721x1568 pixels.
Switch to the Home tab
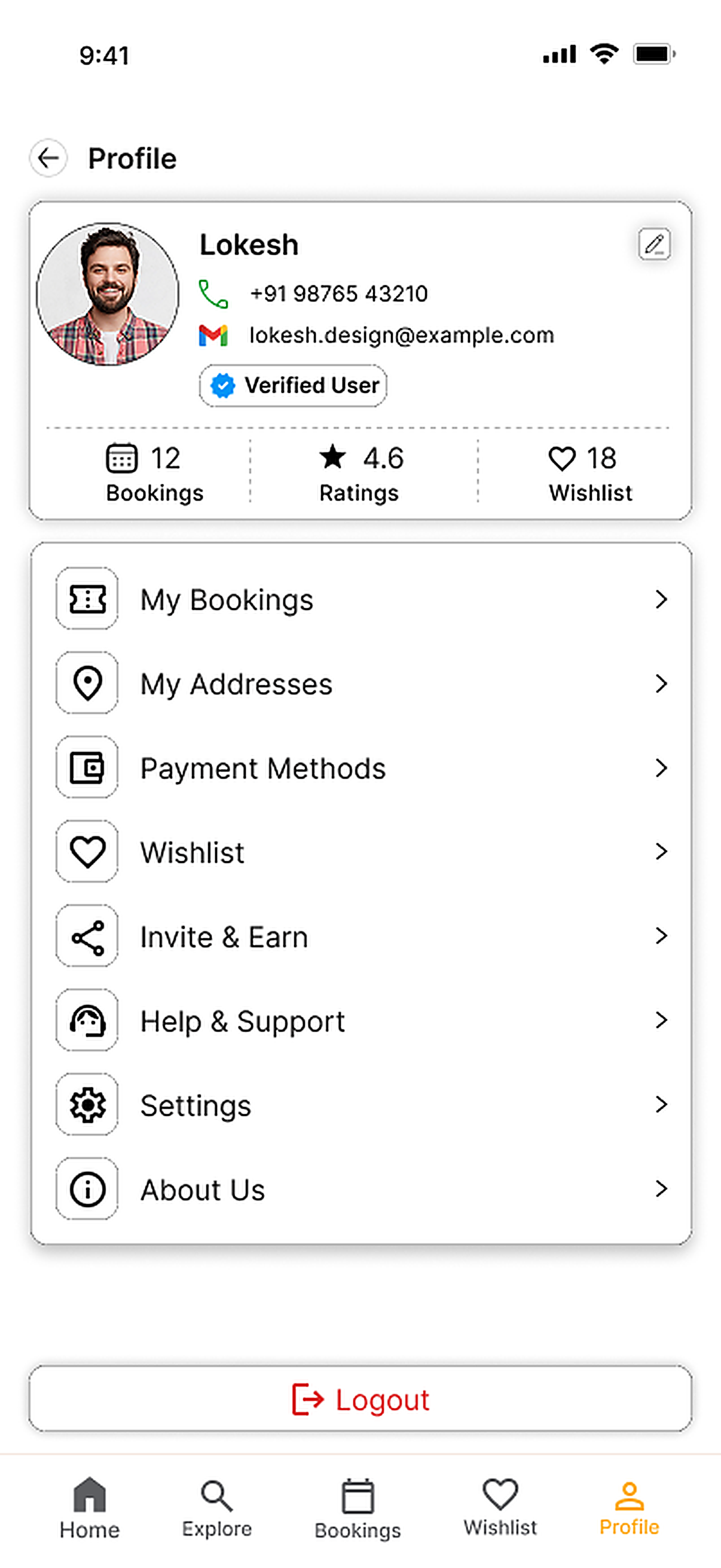(90, 1508)
